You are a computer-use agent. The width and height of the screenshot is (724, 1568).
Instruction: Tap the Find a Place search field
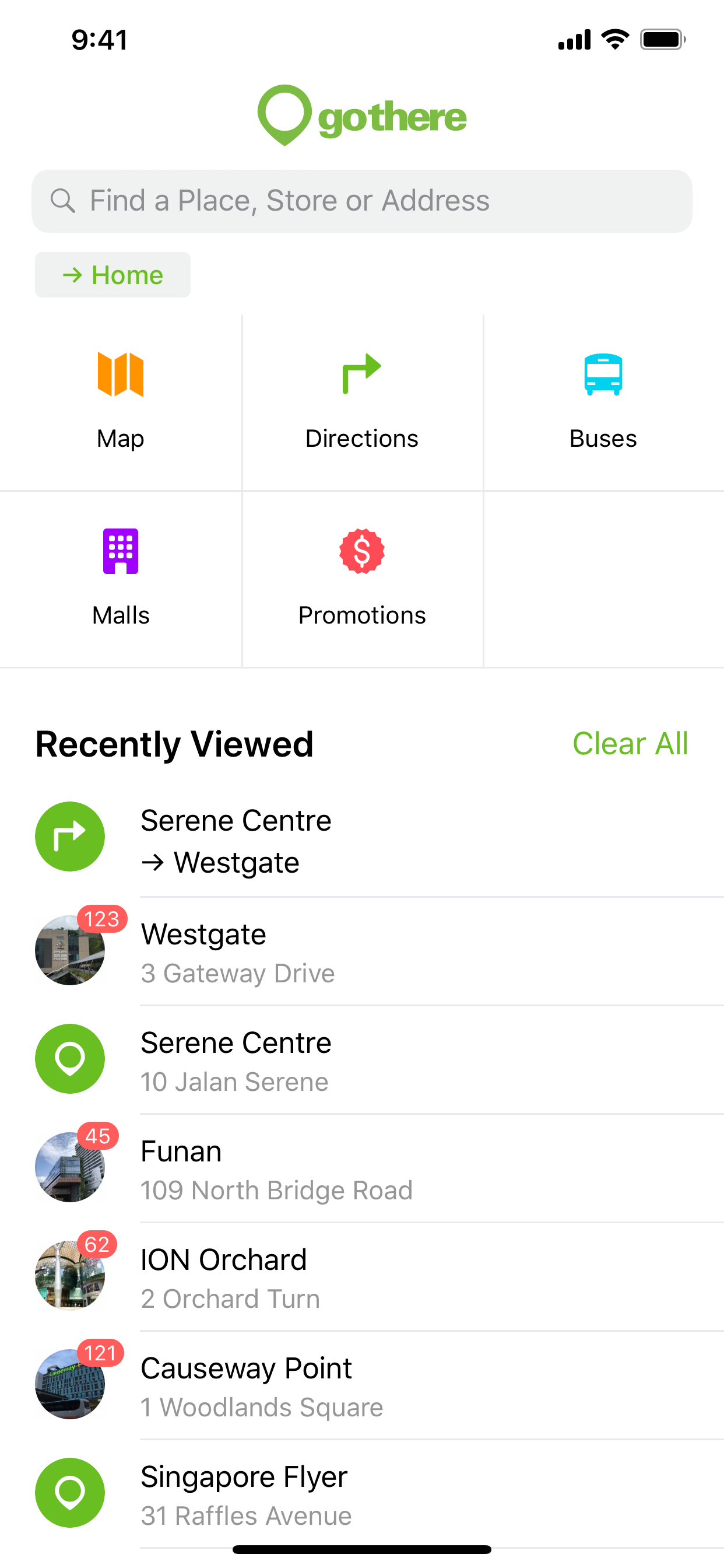point(362,201)
